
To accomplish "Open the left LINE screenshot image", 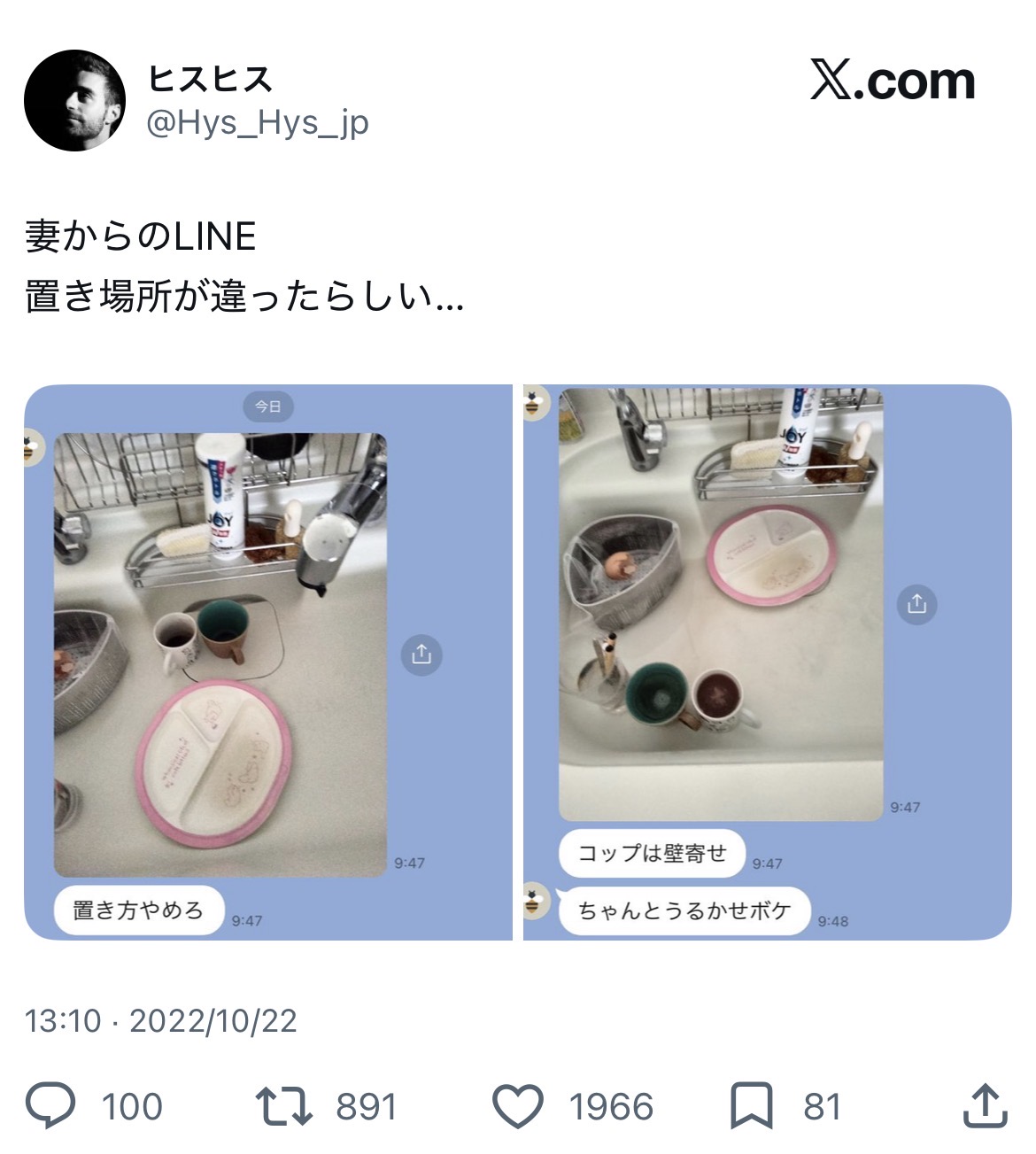I will click(x=267, y=662).
